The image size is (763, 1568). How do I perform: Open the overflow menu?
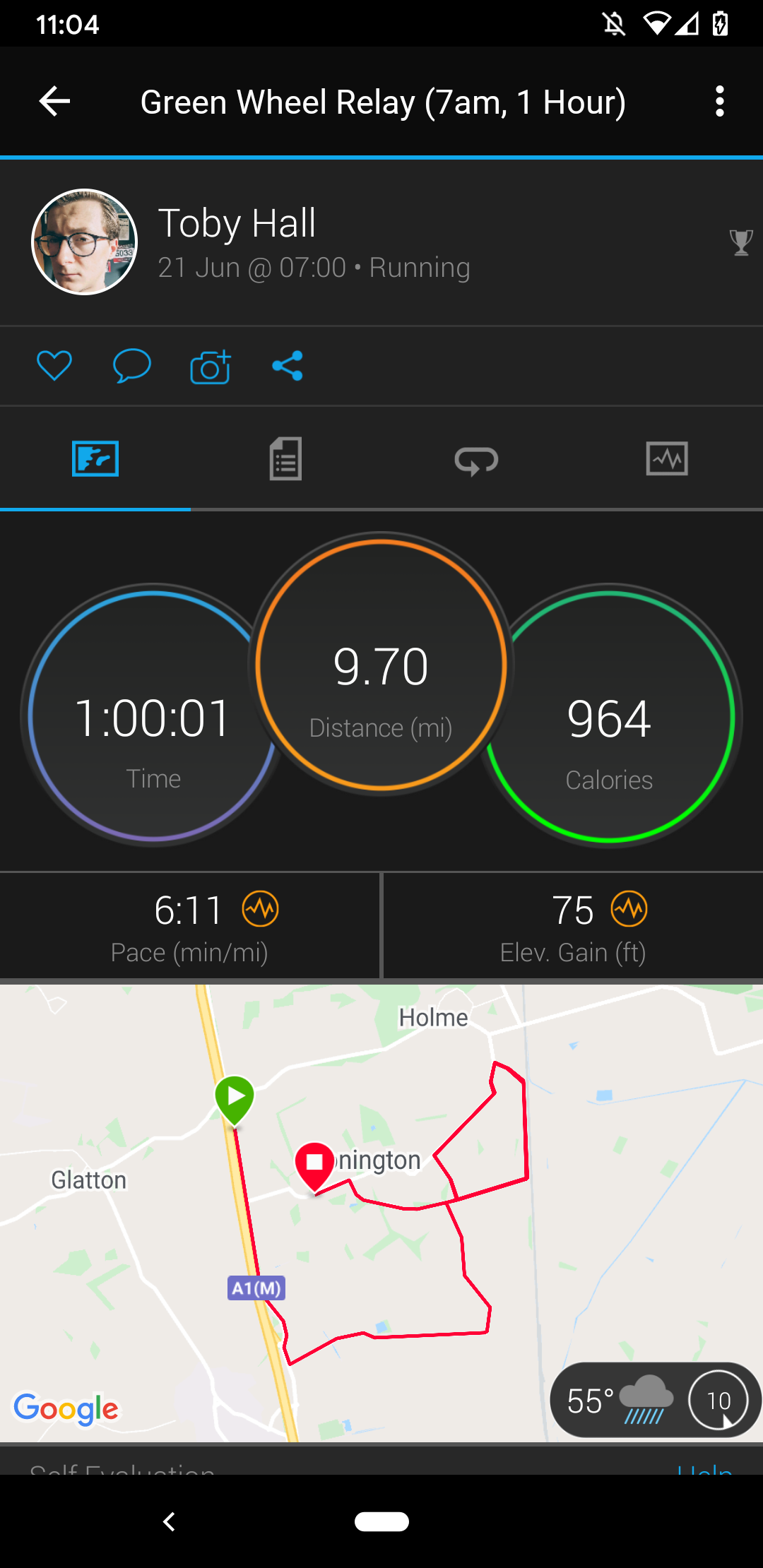click(719, 102)
